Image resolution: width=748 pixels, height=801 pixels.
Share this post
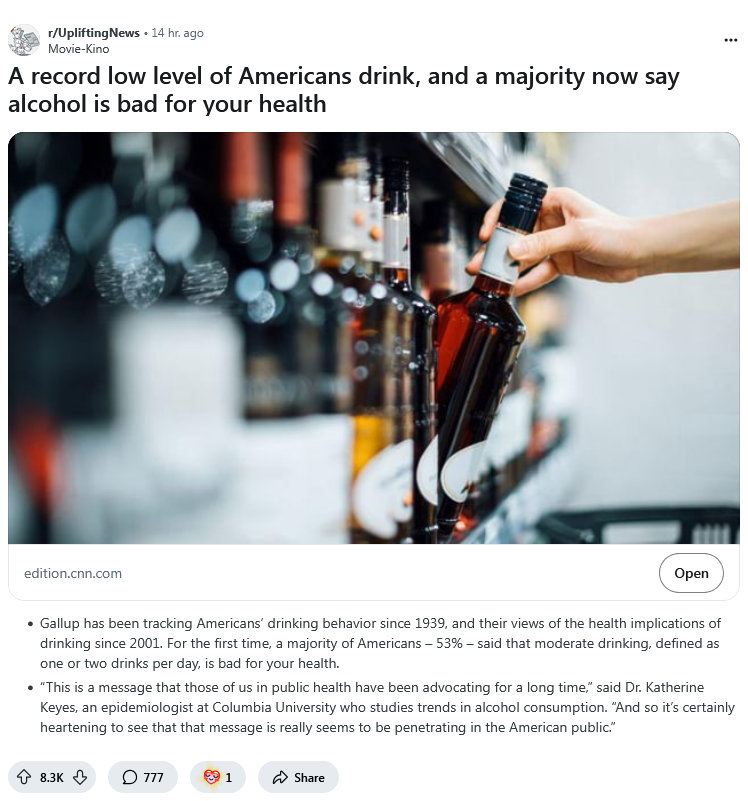click(298, 777)
